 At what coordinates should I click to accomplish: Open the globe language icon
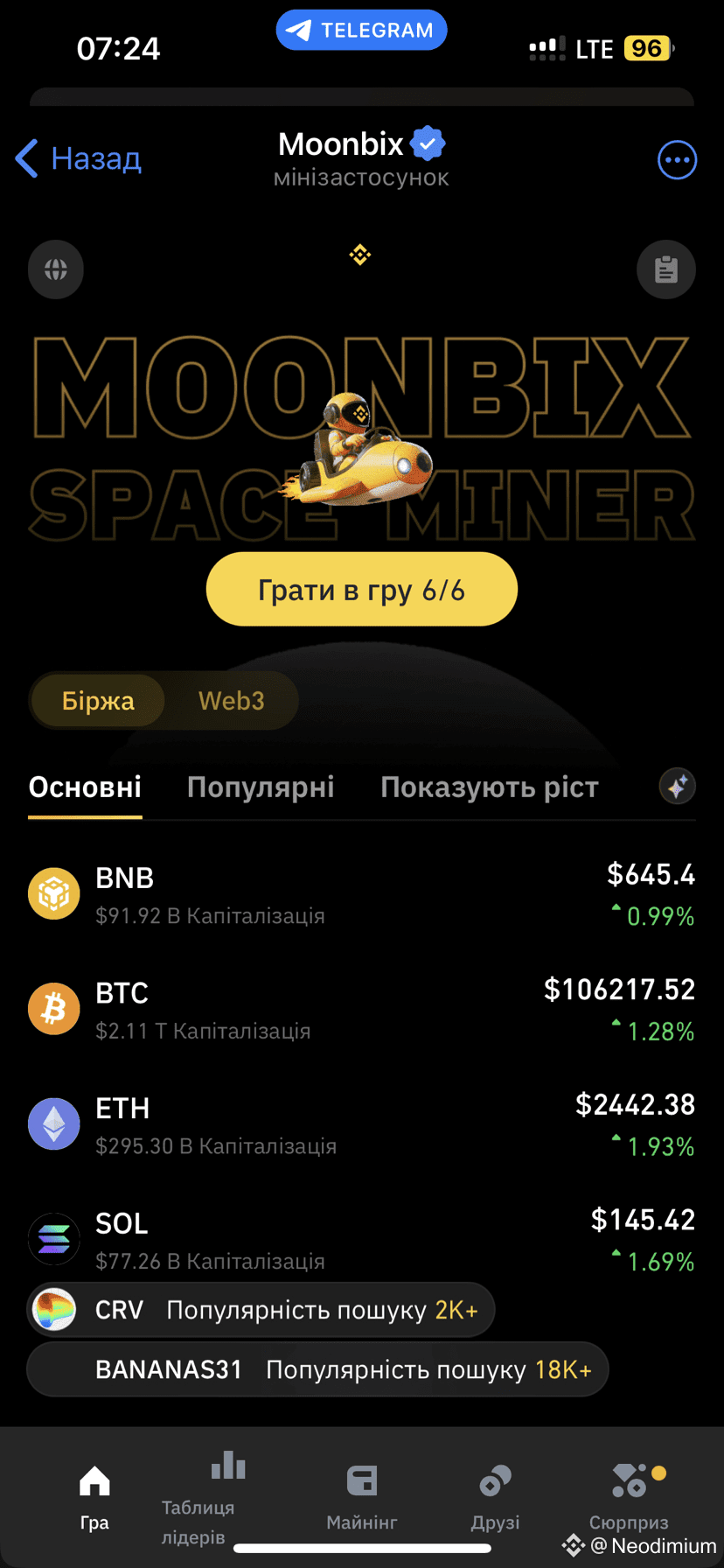[x=56, y=269]
